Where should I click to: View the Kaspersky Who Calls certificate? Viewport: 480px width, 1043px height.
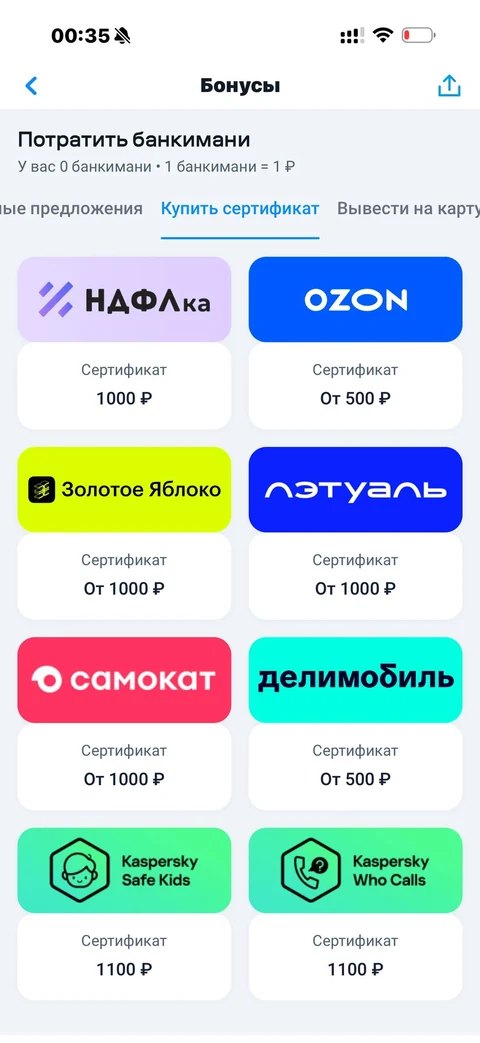click(x=356, y=913)
